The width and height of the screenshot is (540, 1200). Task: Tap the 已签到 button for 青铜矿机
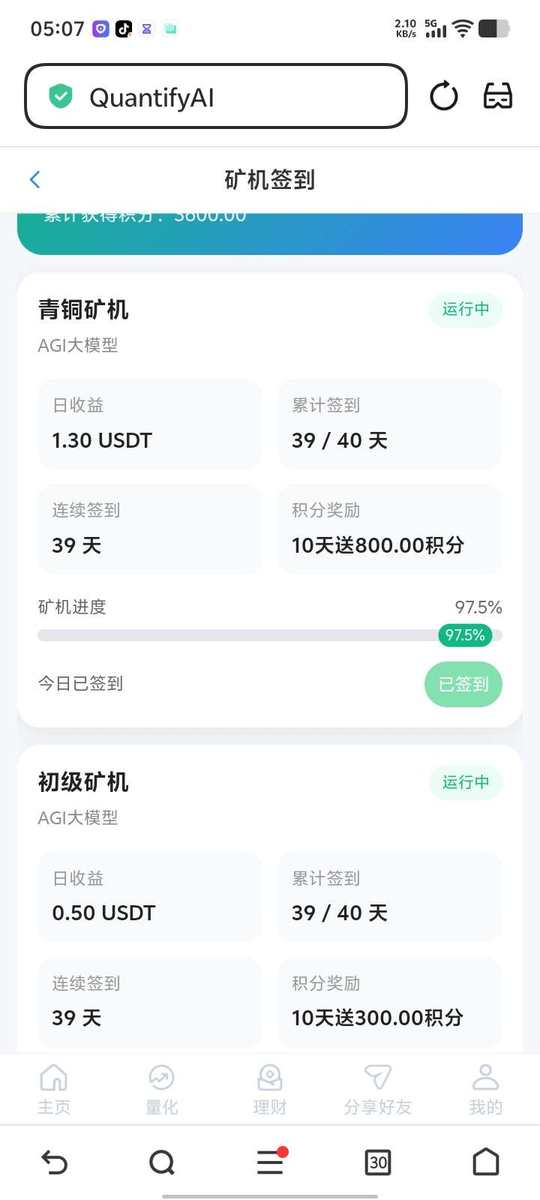pos(463,684)
